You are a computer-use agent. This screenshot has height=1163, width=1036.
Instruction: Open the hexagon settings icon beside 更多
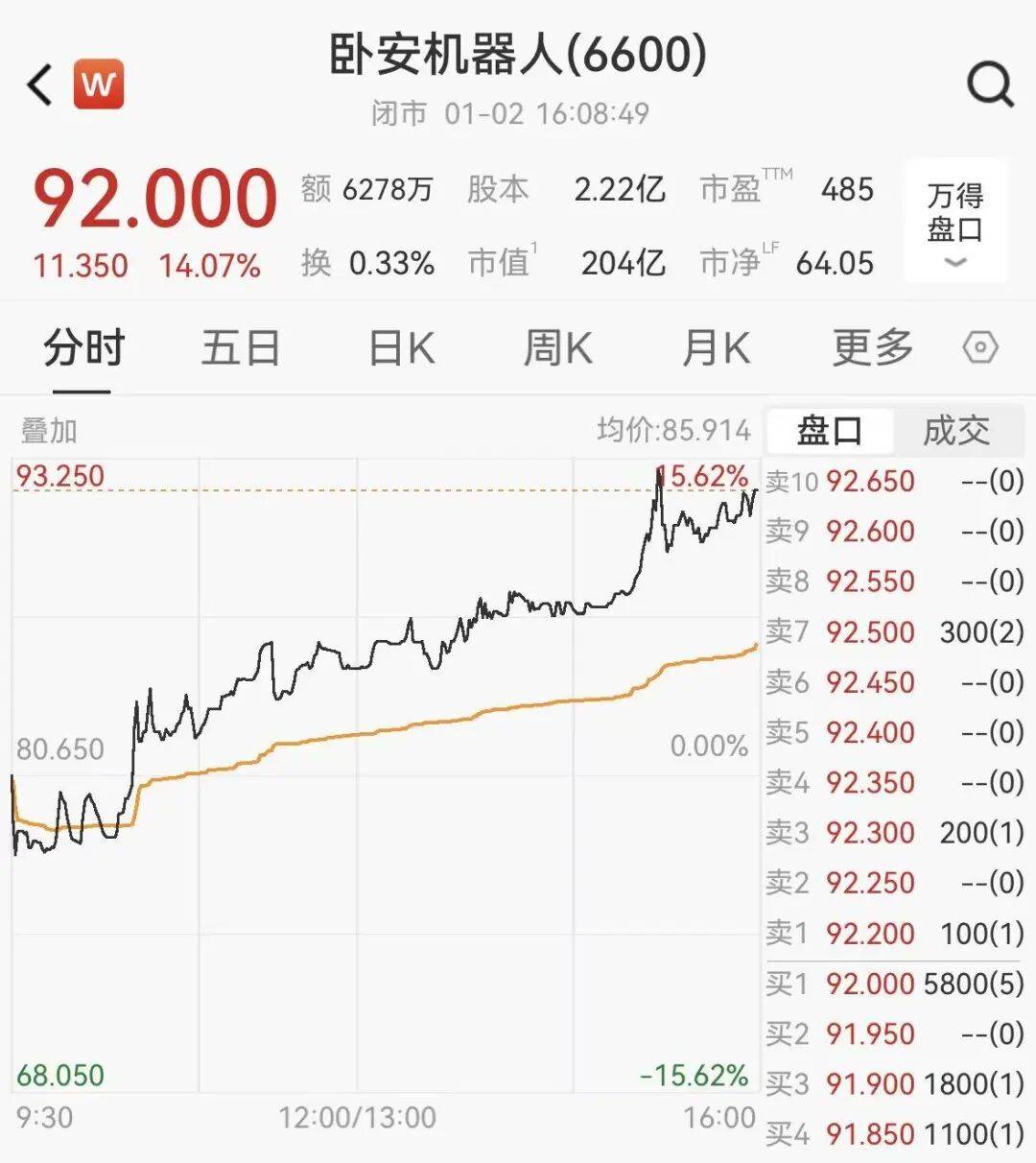tap(980, 349)
